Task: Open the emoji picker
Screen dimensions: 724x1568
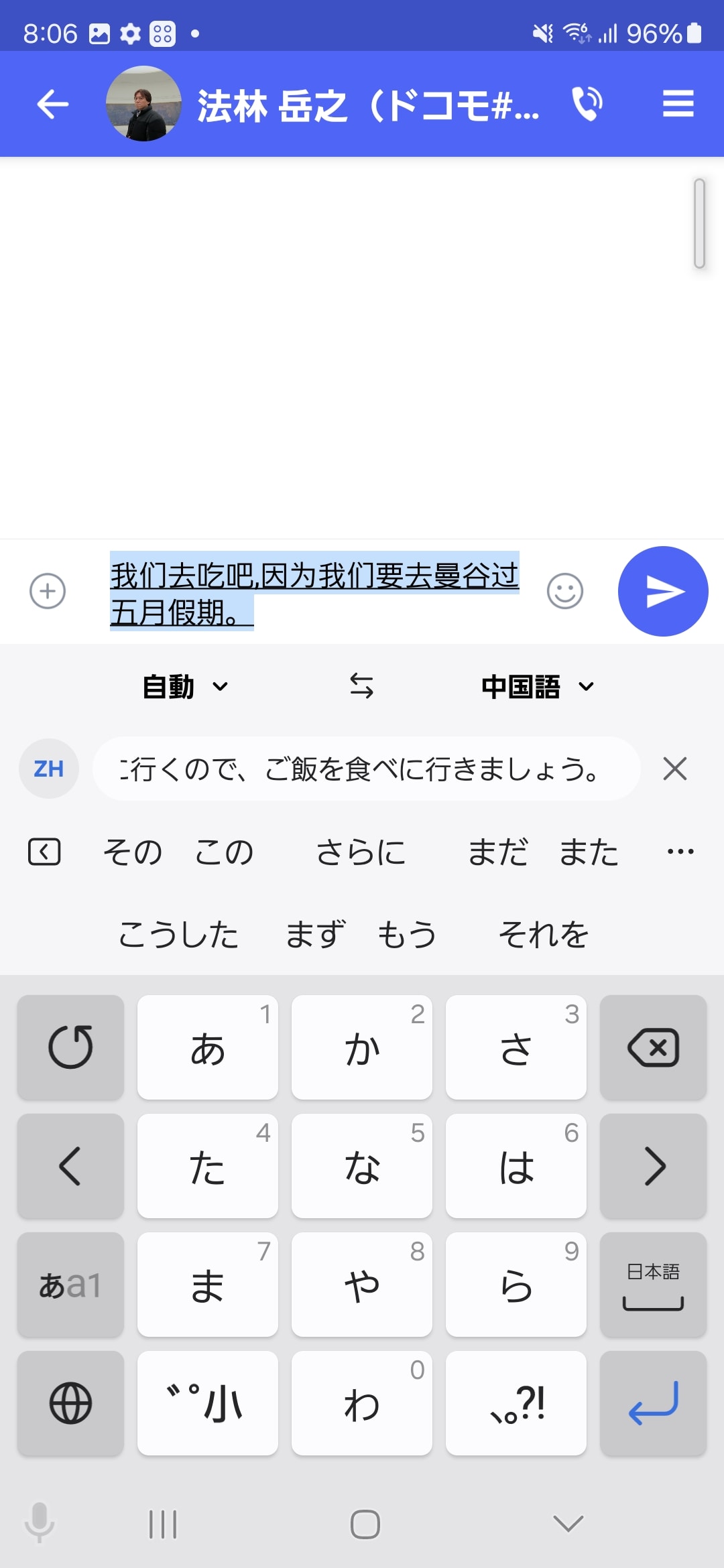Action: pyautogui.click(x=565, y=590)
